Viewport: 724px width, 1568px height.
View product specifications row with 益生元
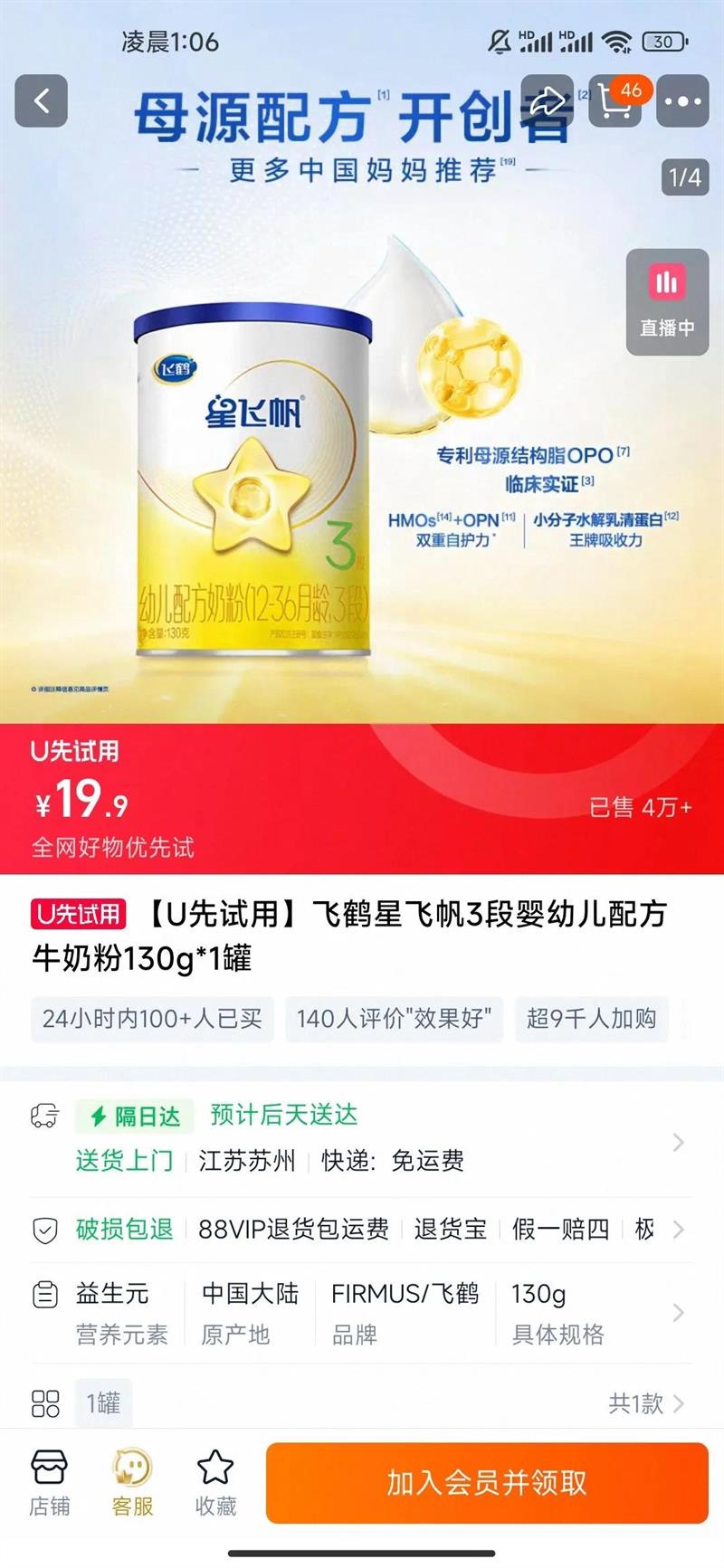click(x=362, y=1313)
